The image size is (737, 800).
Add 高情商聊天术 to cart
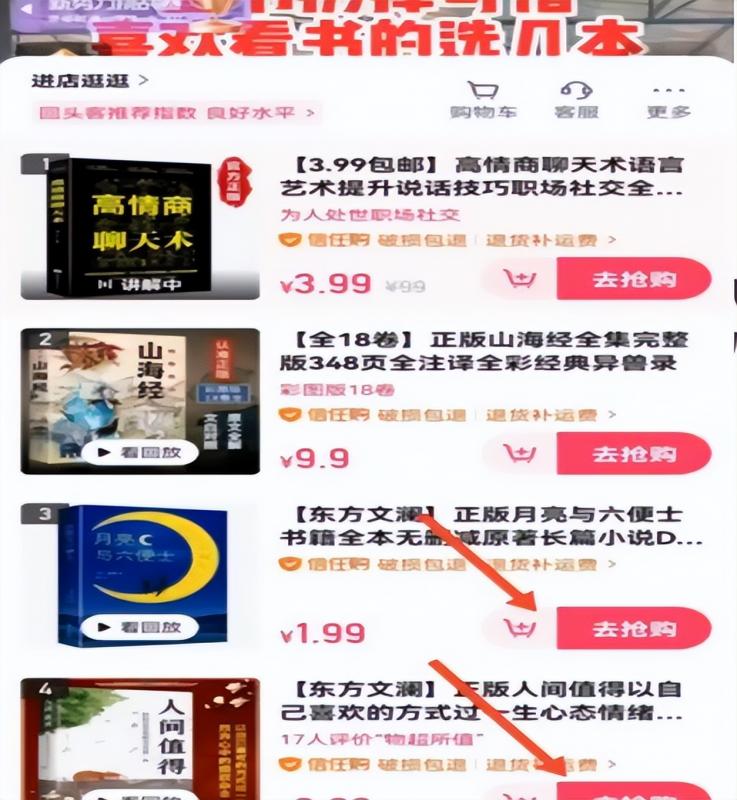click(x=519, y=279)
